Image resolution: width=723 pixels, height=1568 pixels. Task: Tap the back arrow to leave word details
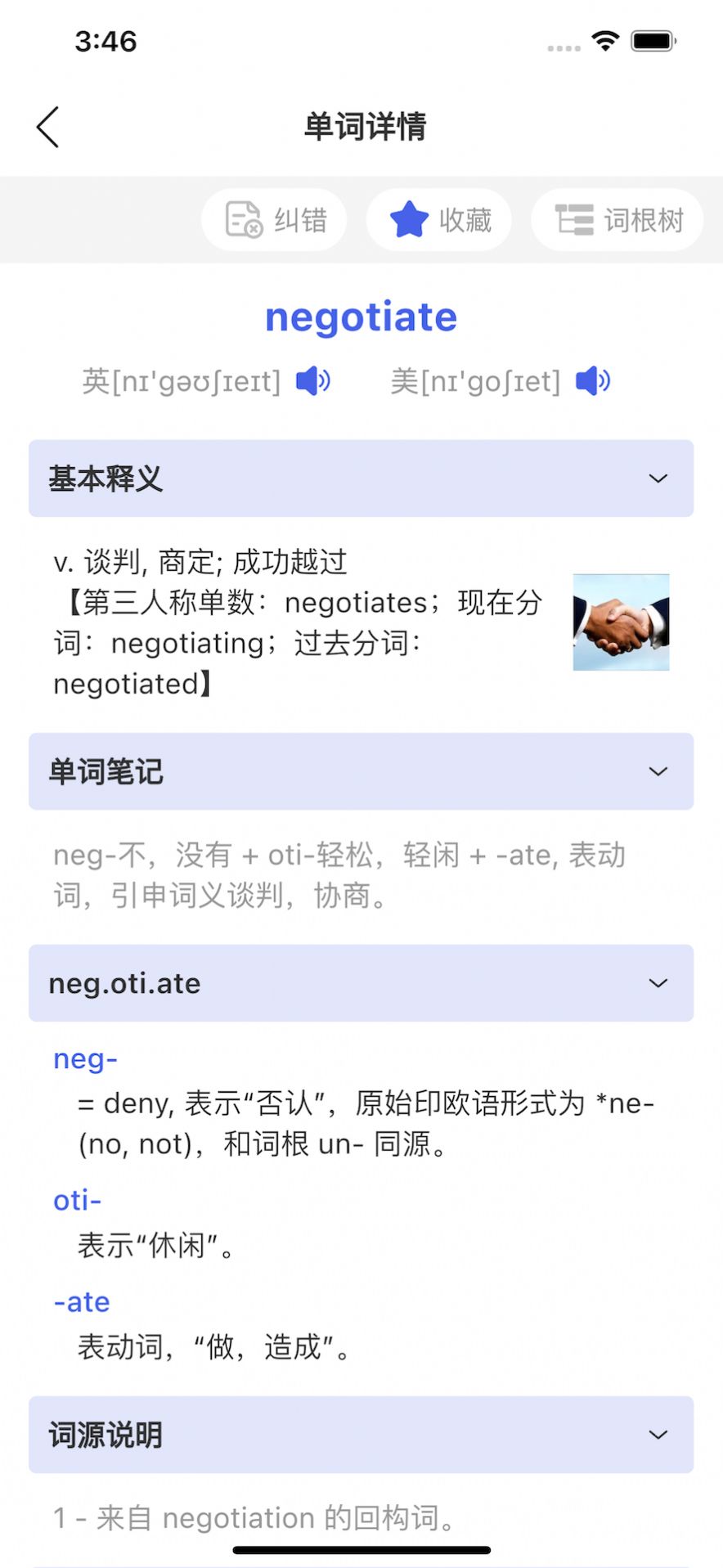(x=47, y=127)
